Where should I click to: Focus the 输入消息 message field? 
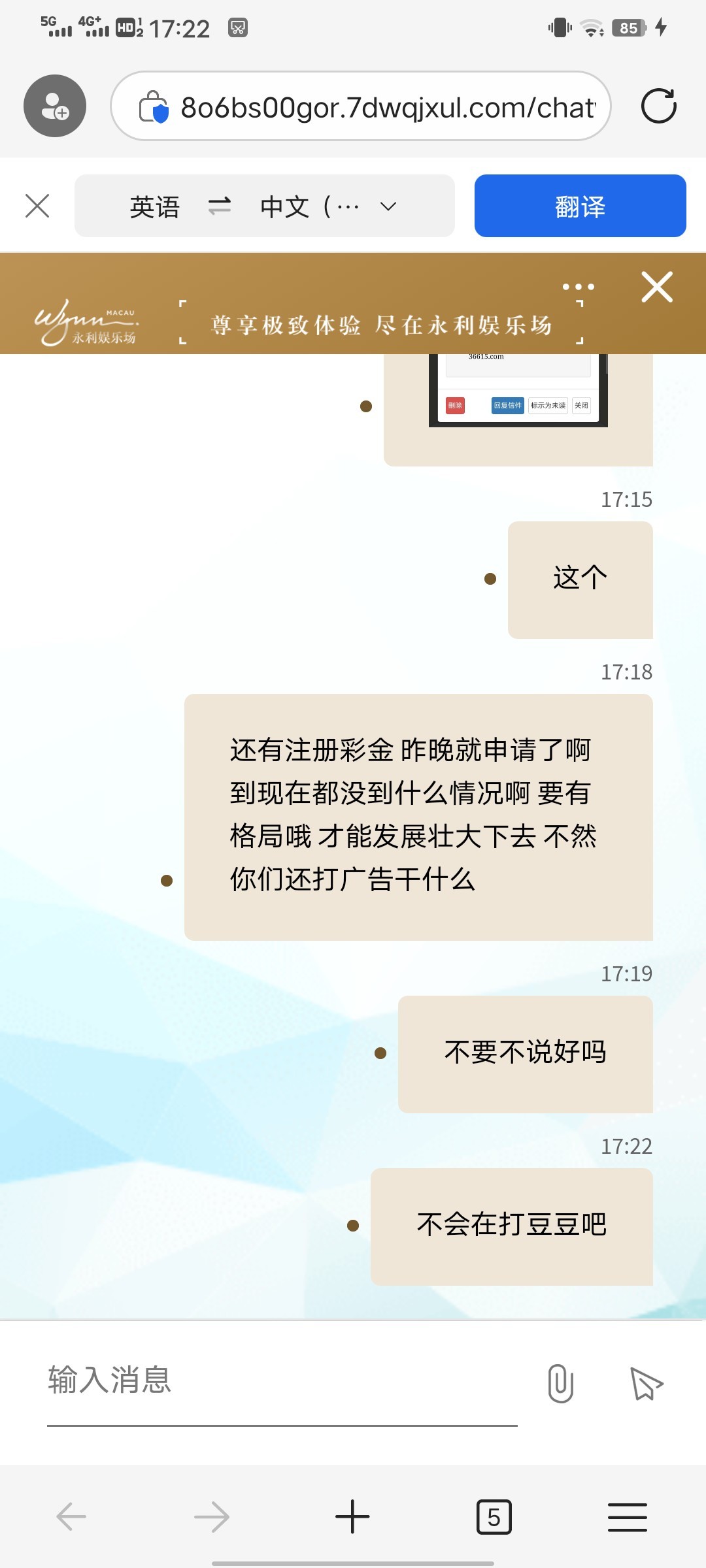[x=281, y=1380]
